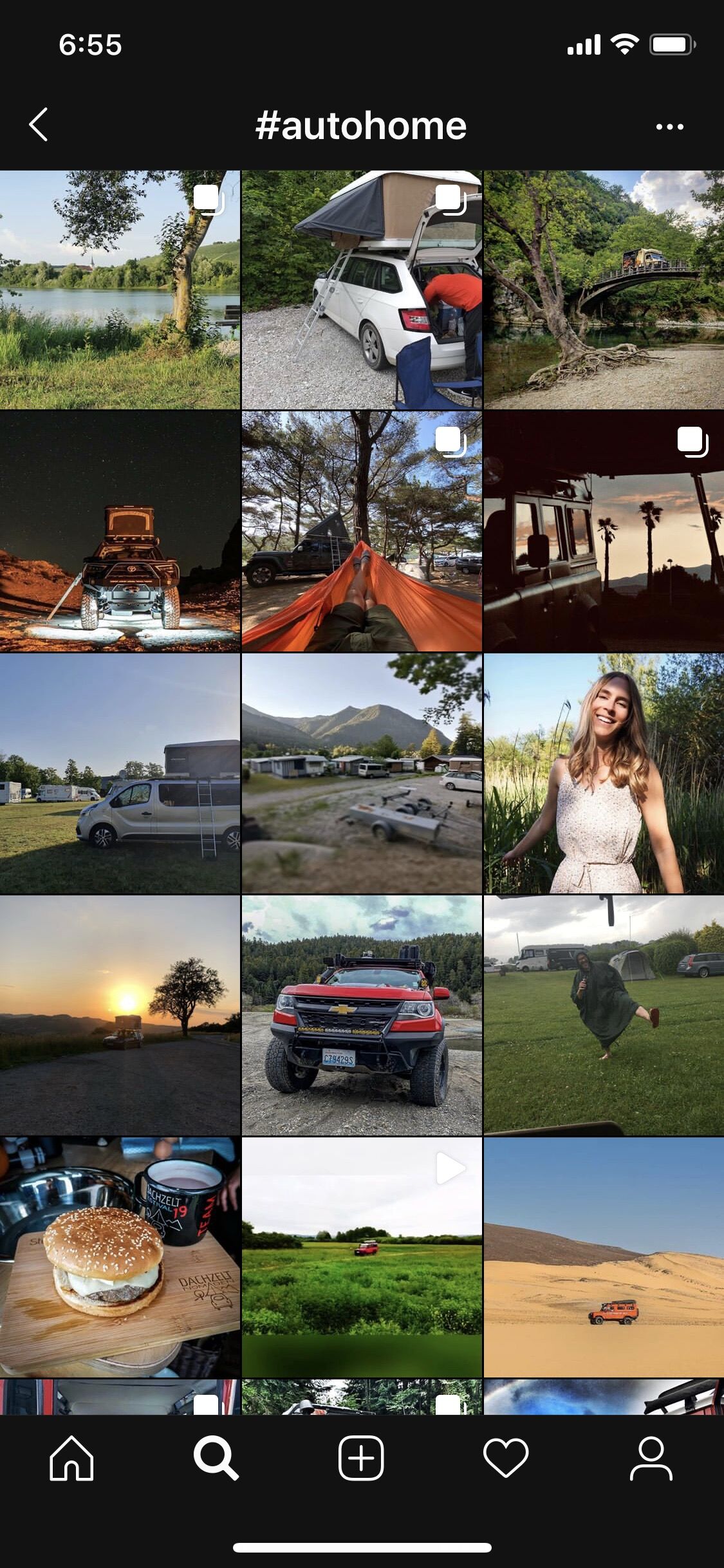Go back from the #autohome page
The height and width of the screenshot is (1568, 724).
point(39,124)
